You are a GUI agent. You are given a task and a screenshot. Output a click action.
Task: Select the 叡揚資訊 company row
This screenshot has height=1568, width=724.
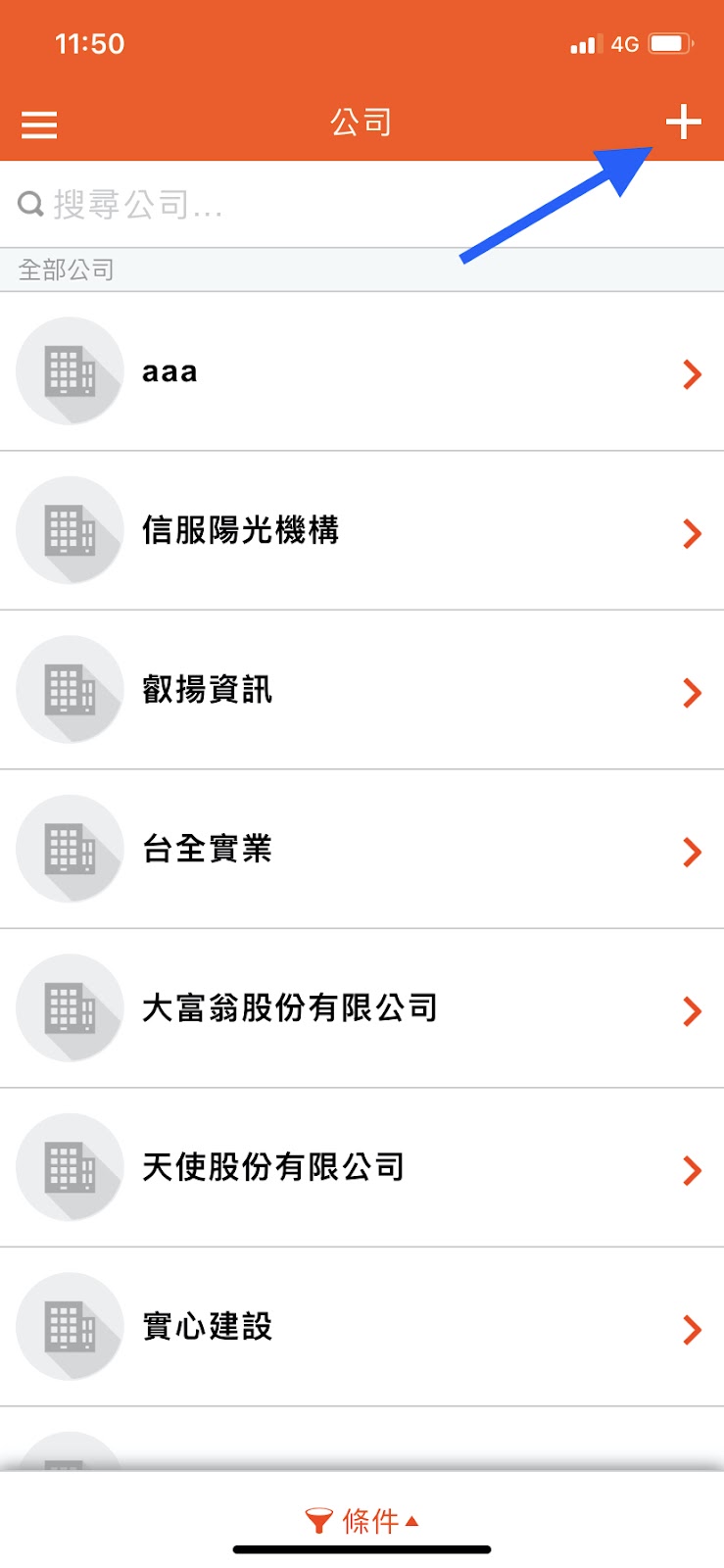point(362,690)
